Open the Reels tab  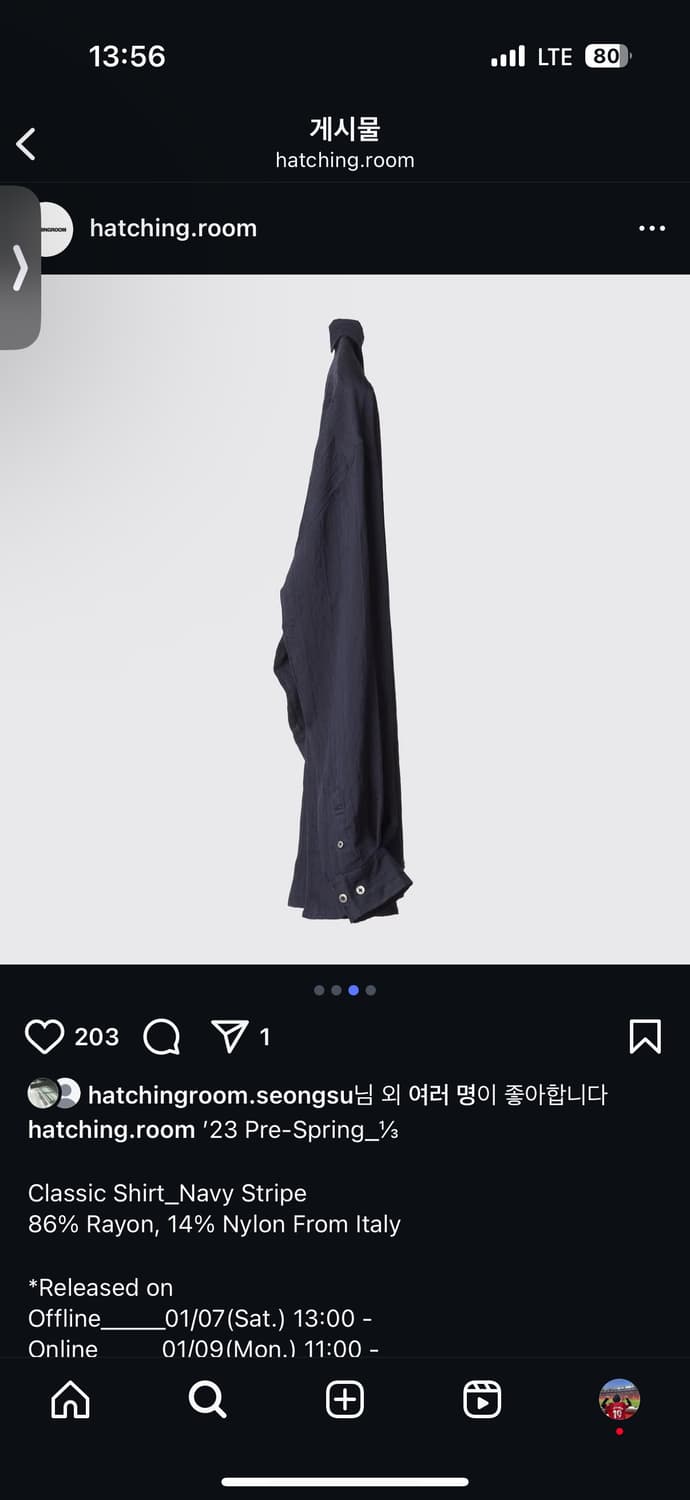coord(482,1400)
